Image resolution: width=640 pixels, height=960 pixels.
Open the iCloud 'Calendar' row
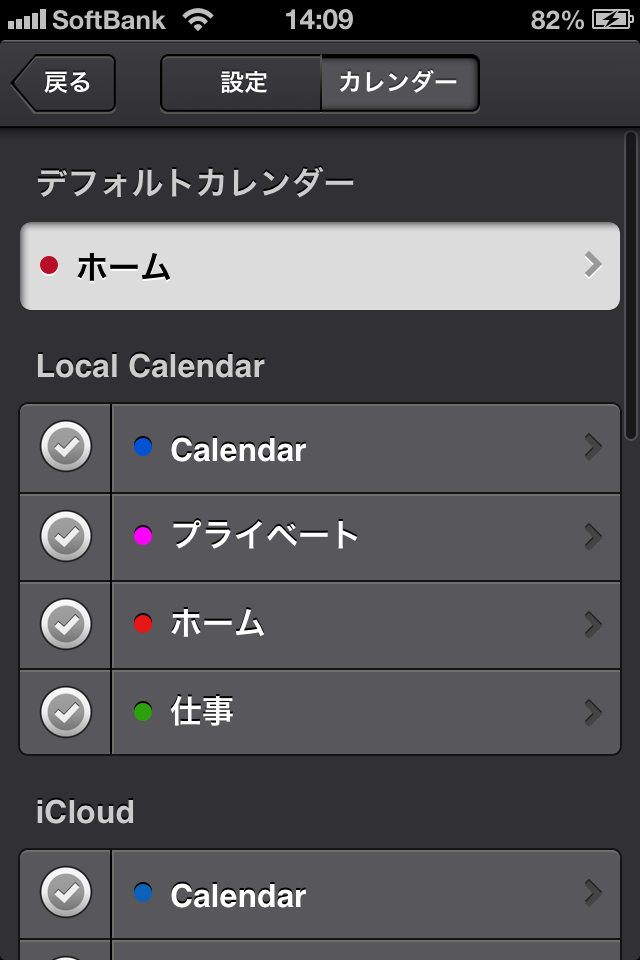(x=365, y=894)
